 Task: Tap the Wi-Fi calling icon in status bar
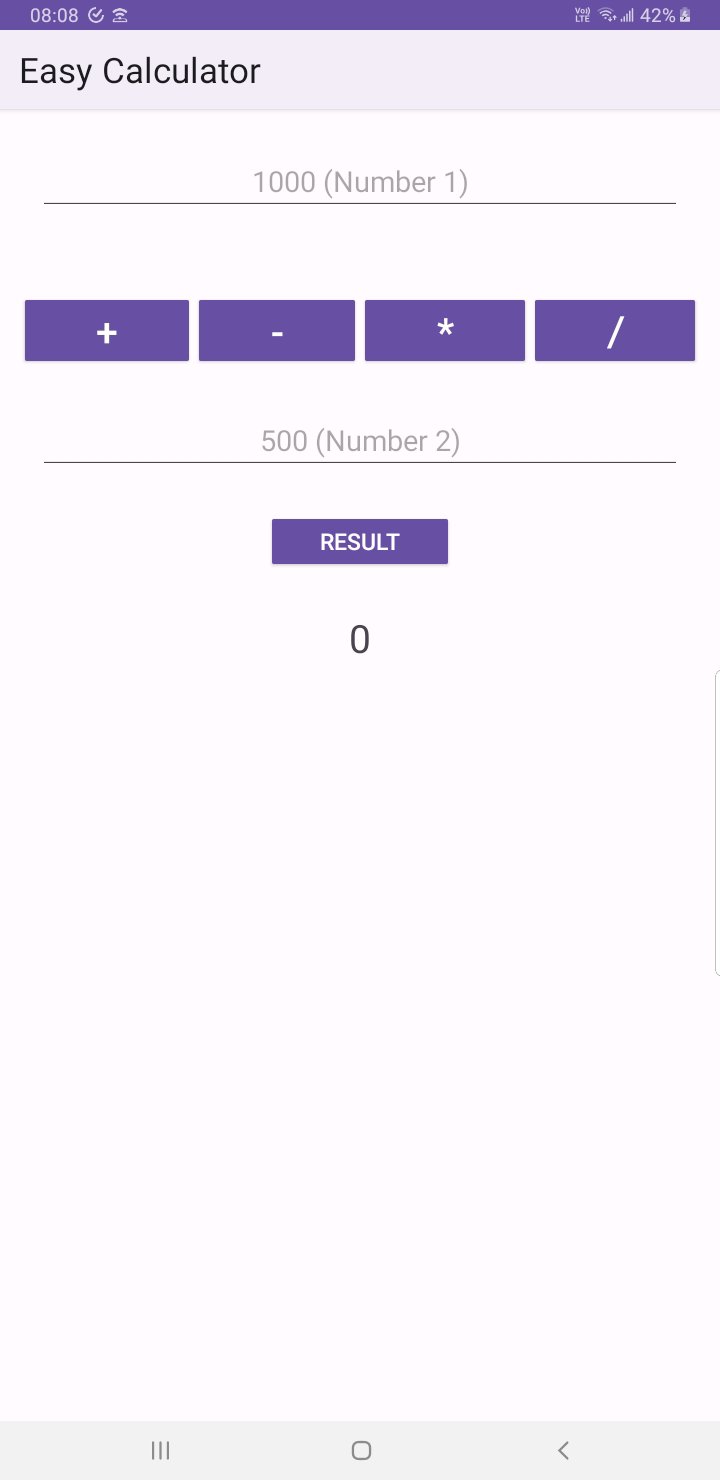pos(120,15)
